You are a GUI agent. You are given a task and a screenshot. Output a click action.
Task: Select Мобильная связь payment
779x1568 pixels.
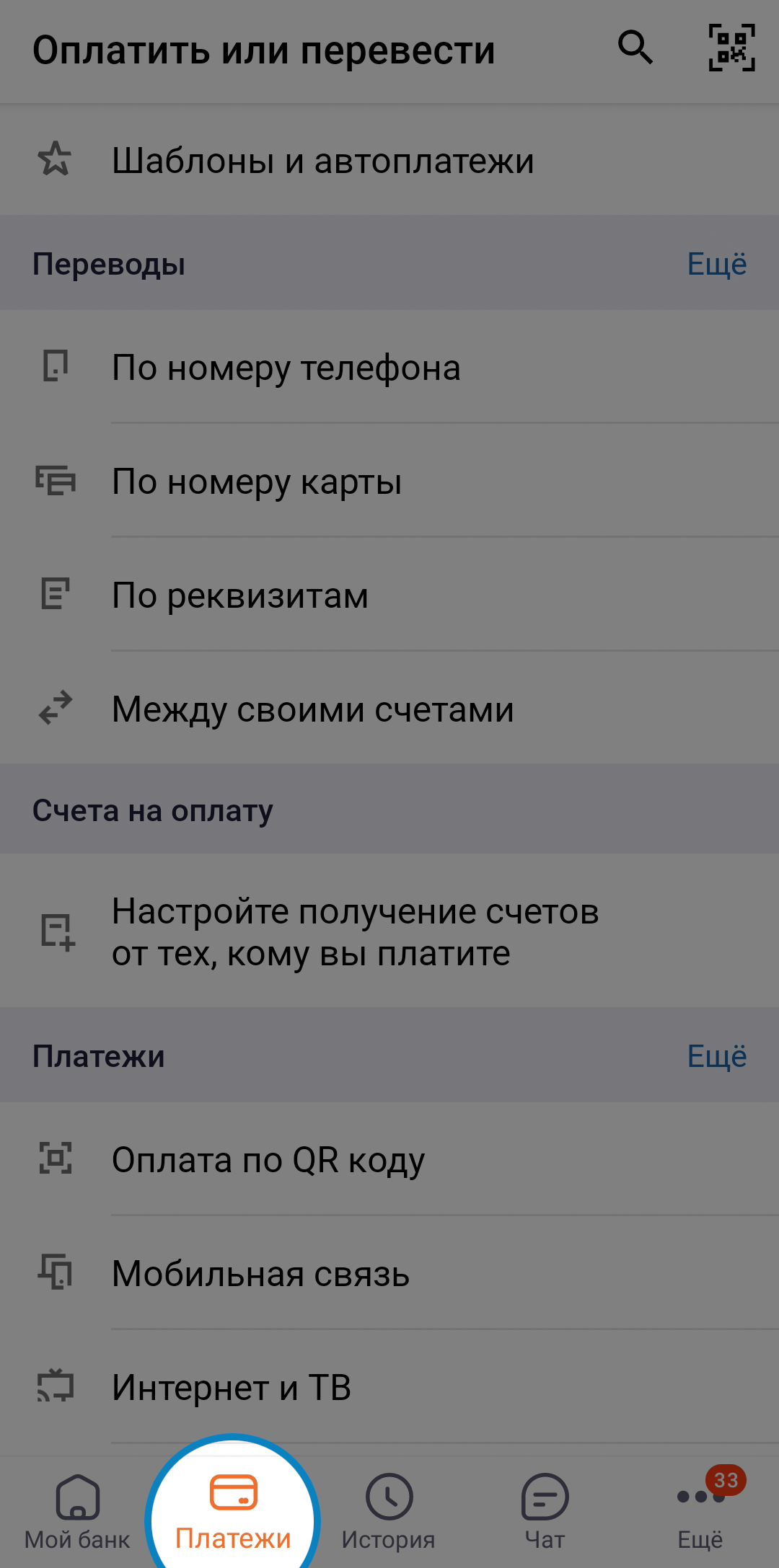(389, 1273)
